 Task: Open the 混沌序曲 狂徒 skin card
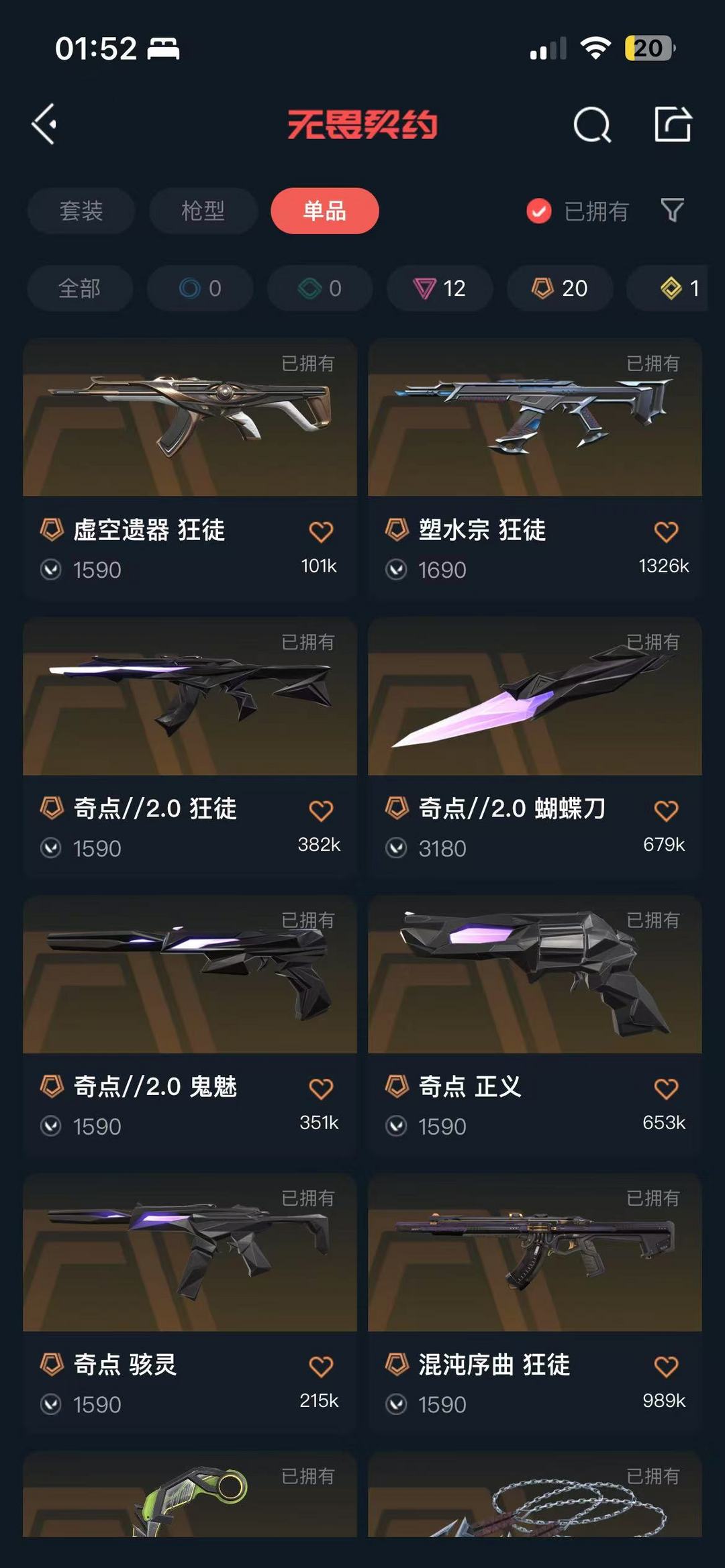[535, 1302]
